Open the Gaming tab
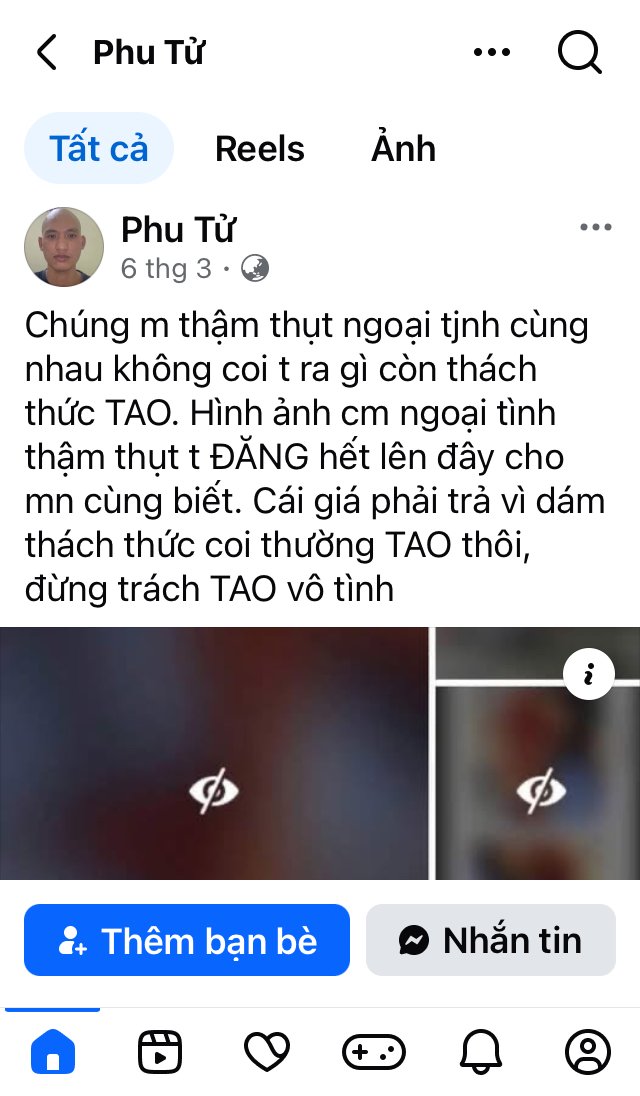The height and width of the screenshot is (1096, 640). click(x=374, y=1051)
